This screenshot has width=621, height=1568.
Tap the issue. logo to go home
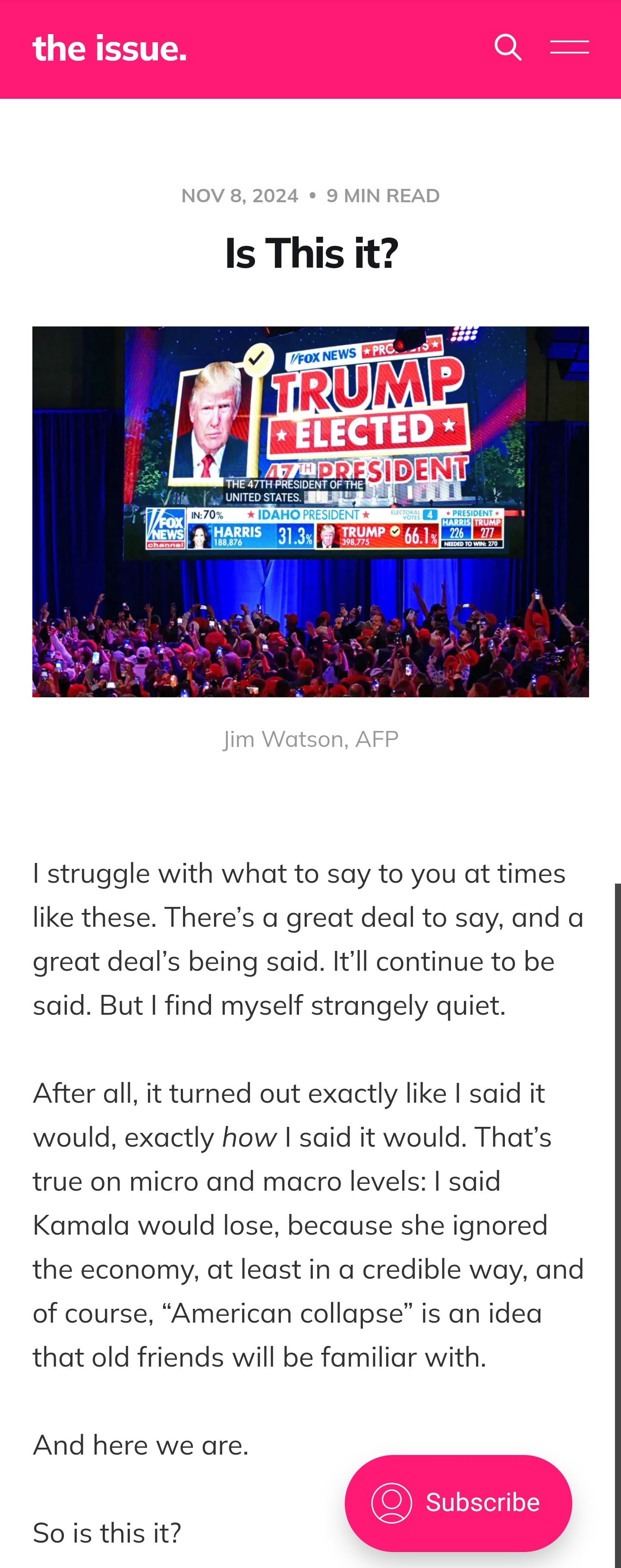click(110, 49)
